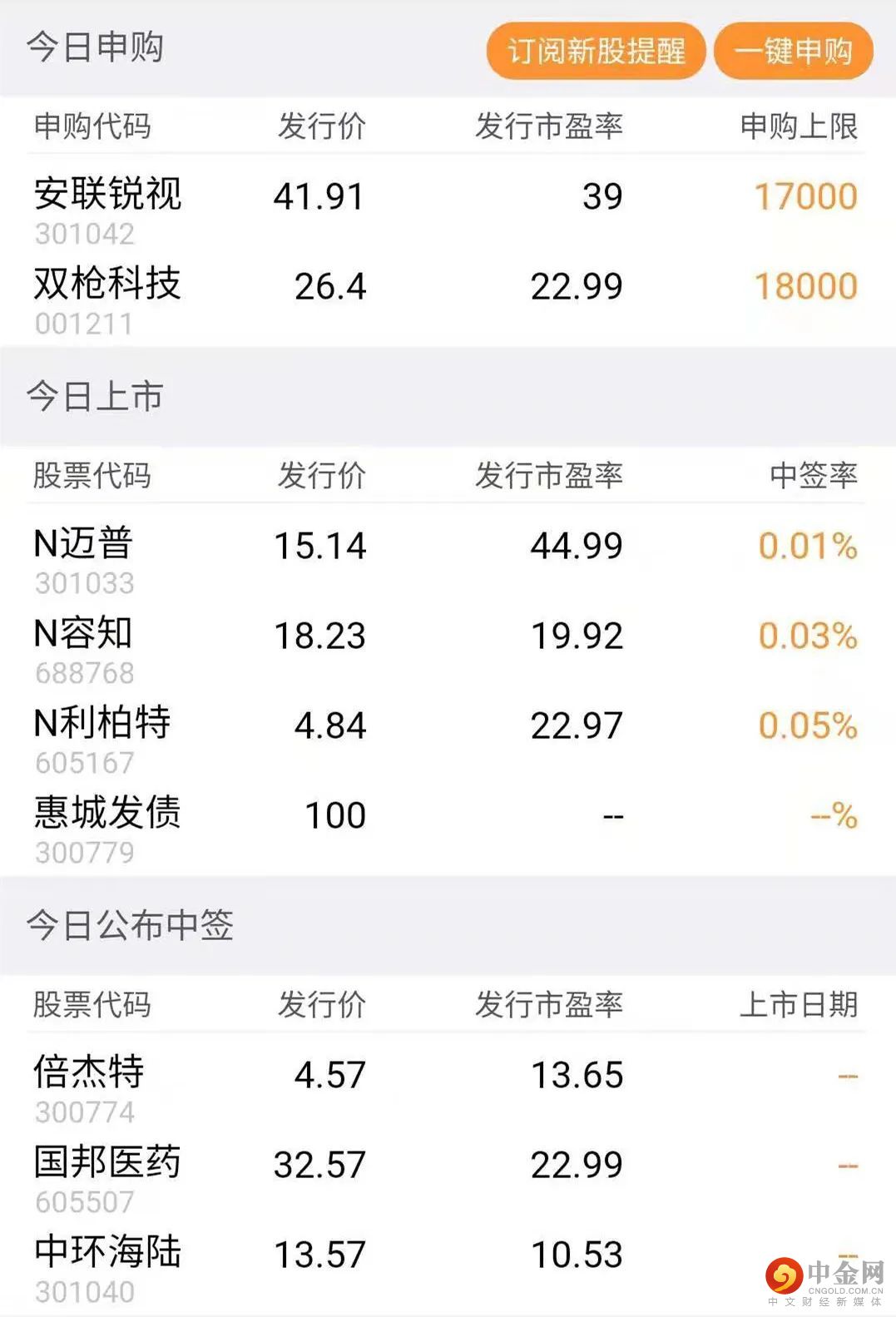
Task: Tap 一键申购 to subscribe all
Action: [793, 51]
